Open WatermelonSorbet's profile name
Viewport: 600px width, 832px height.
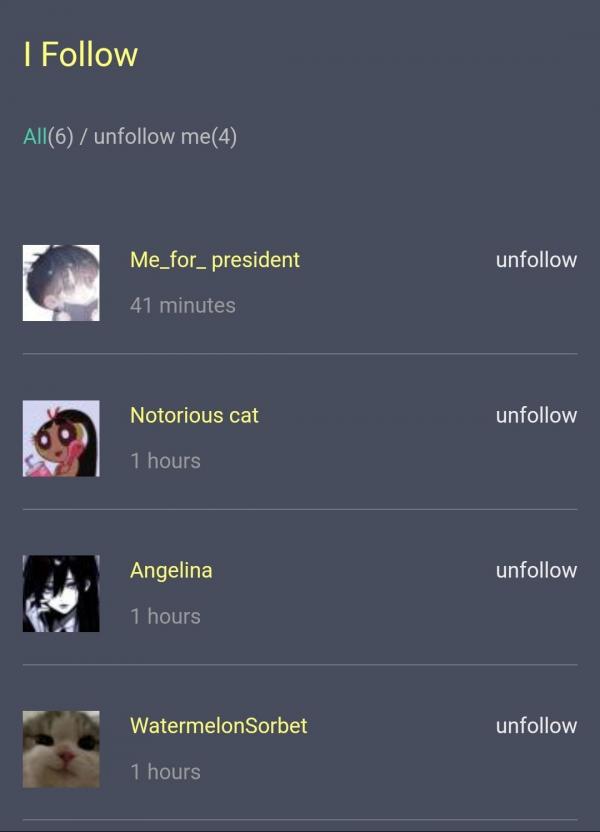click(218, 726)
